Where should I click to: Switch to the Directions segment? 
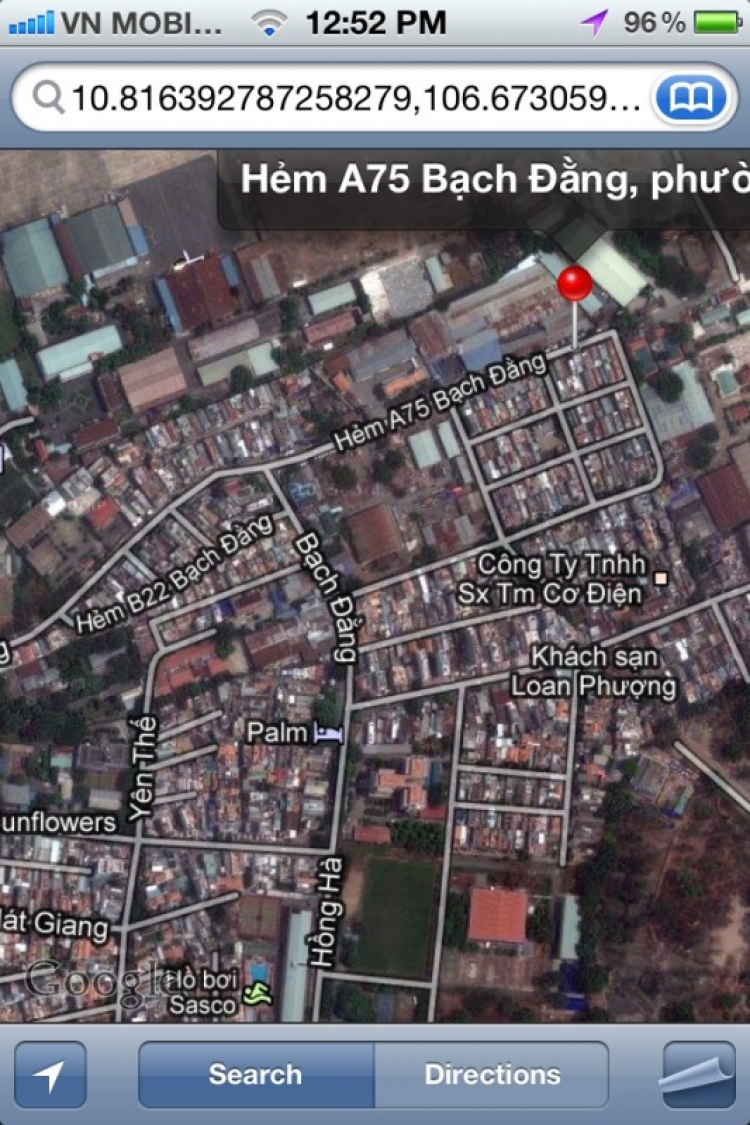492,1075
